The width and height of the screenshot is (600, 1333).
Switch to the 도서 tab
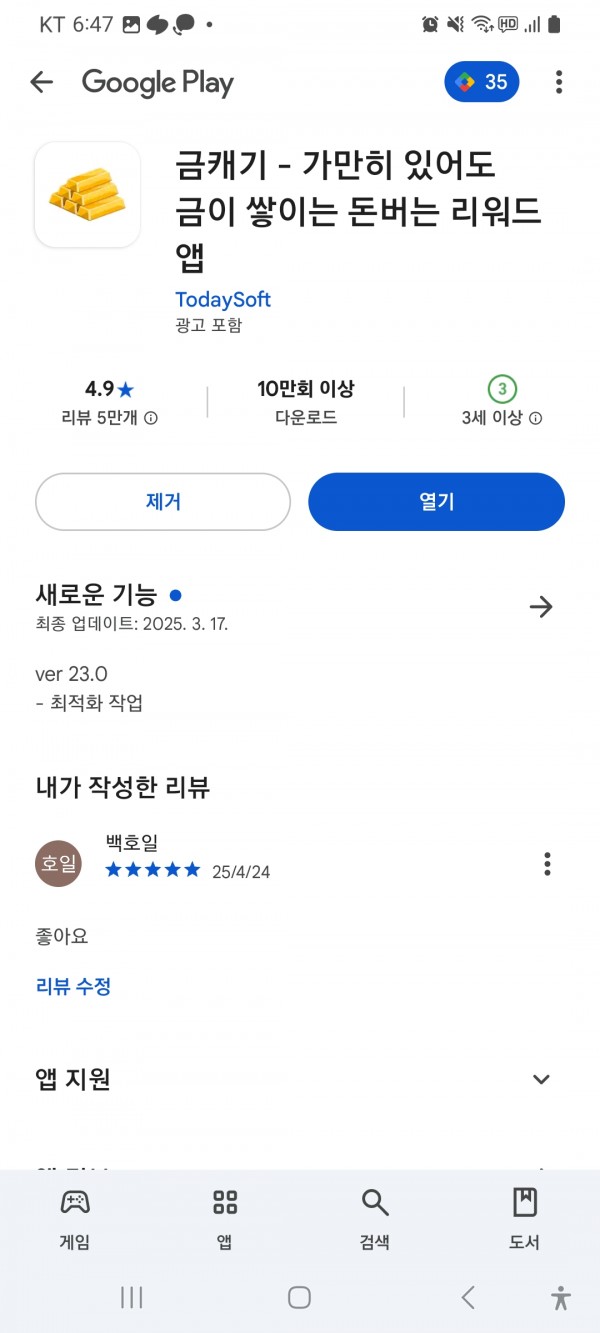point(525,1218)
